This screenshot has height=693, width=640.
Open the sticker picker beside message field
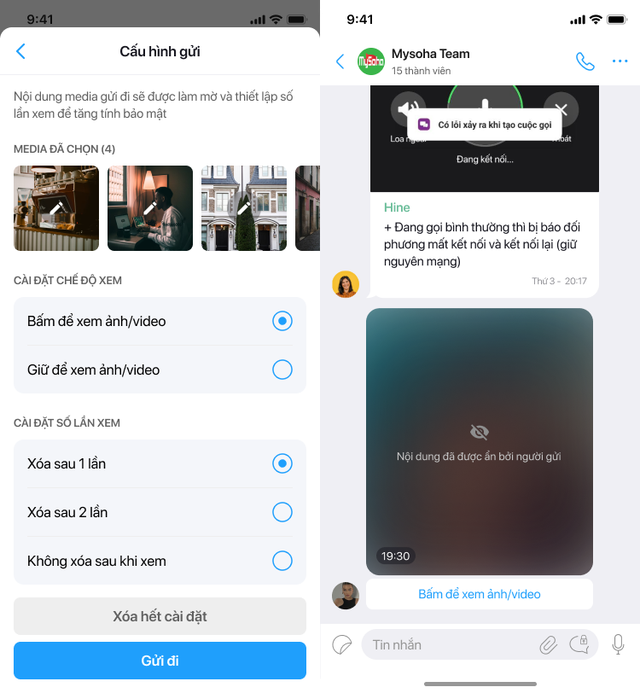click(x=342, y=645)
